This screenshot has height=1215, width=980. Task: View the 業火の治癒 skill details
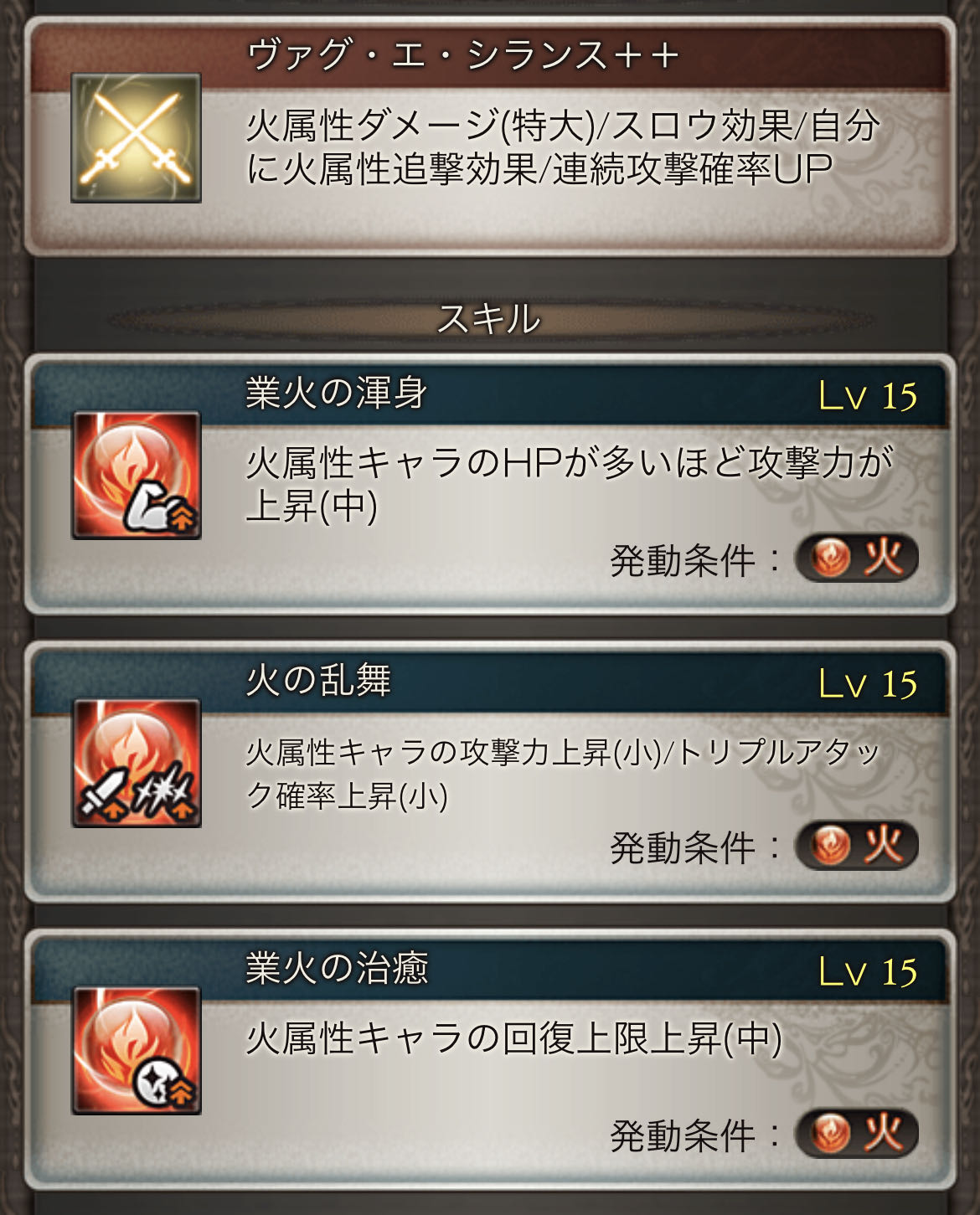pos(490,1059)
